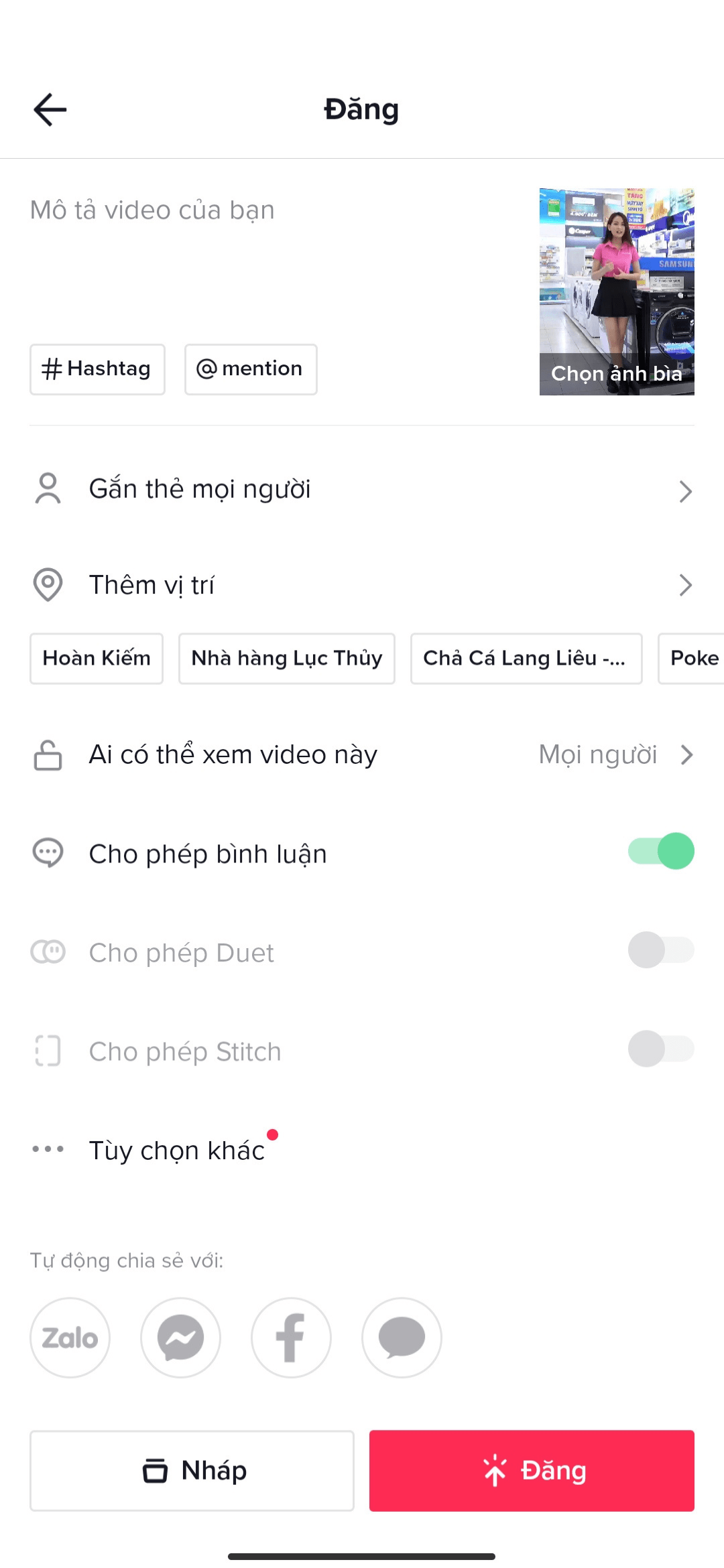Click the location pin icon beside Thêm vị trí
The width and height of the screenshot is (724, 1568).
tap(47, 584)
